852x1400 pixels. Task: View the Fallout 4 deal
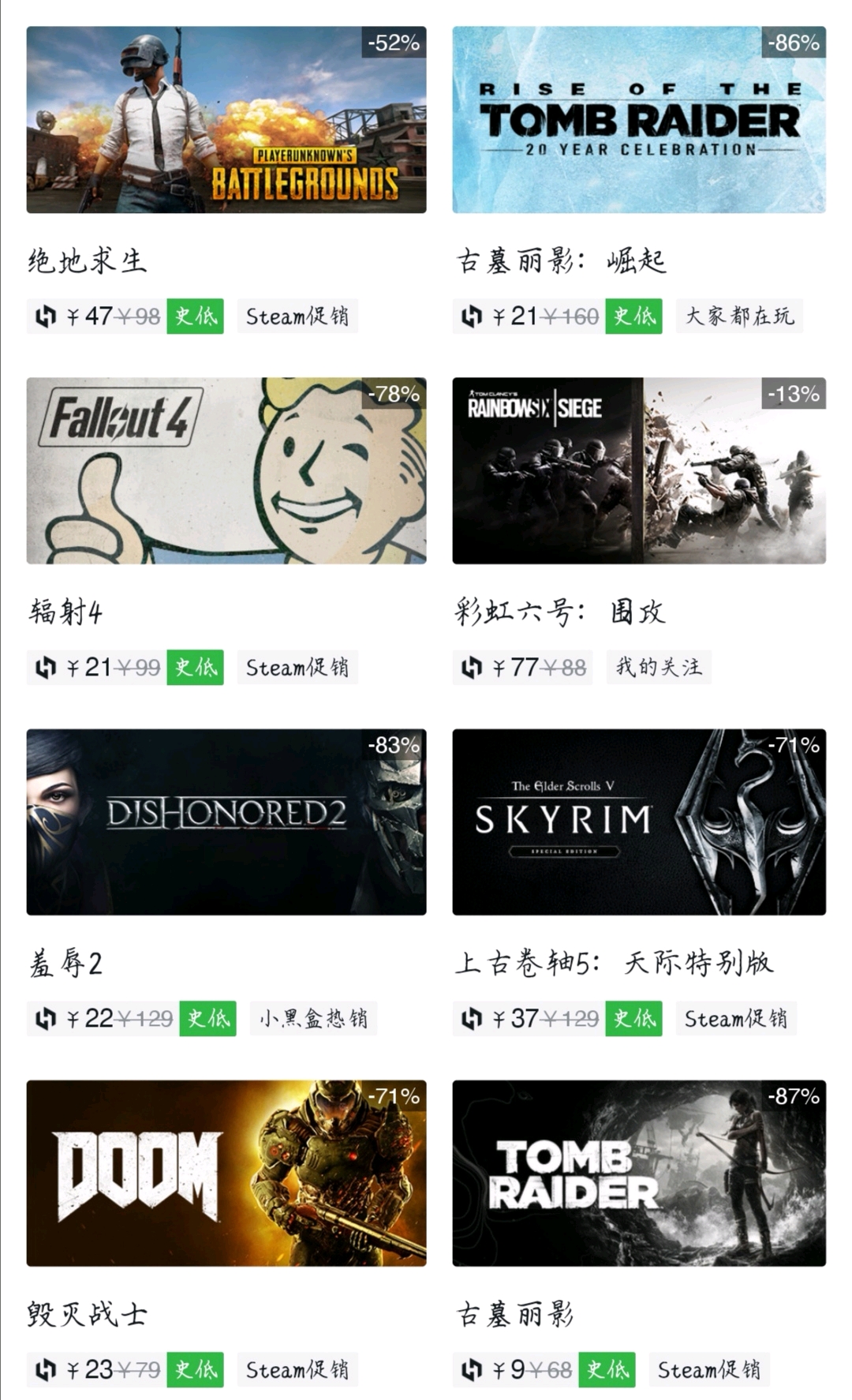point(226,471)
